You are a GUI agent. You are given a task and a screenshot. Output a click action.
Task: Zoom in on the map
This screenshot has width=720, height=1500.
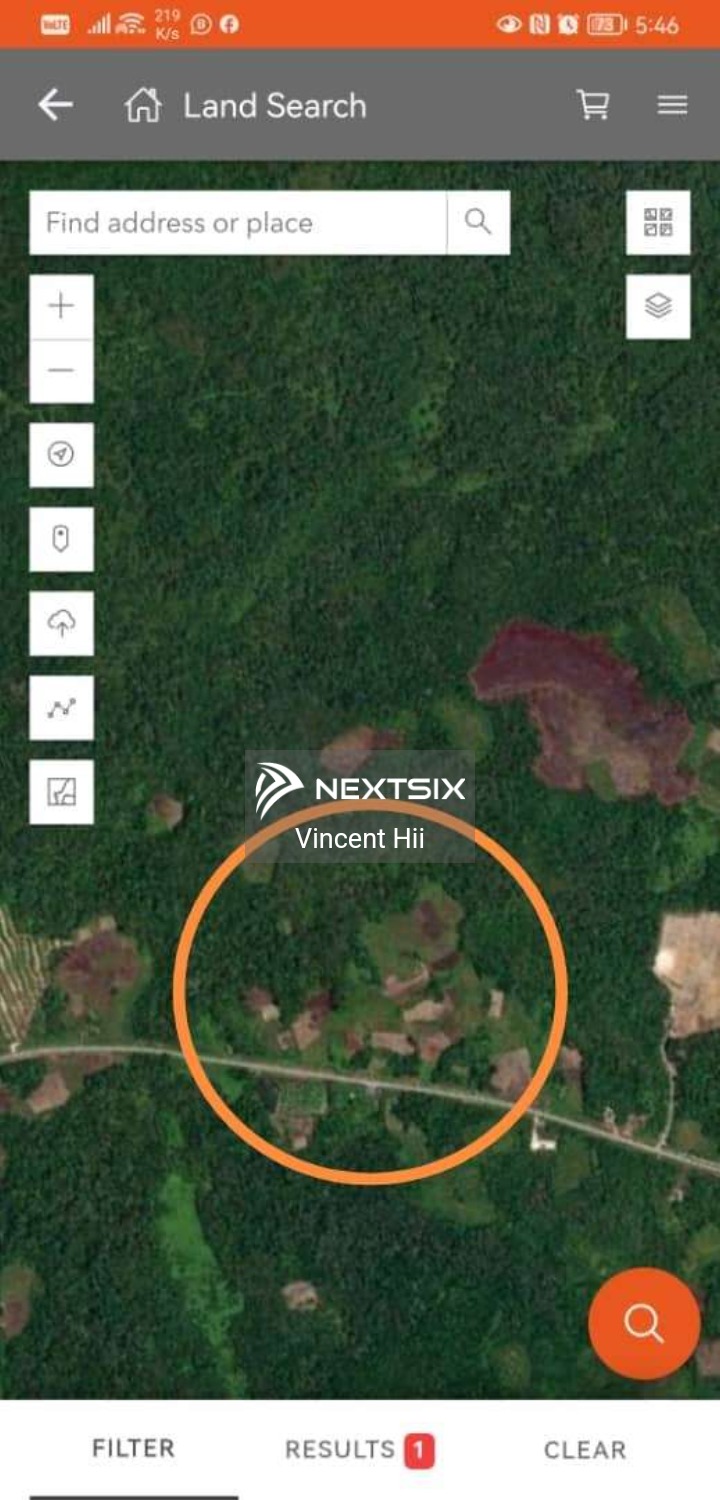(x=61, y=306)
